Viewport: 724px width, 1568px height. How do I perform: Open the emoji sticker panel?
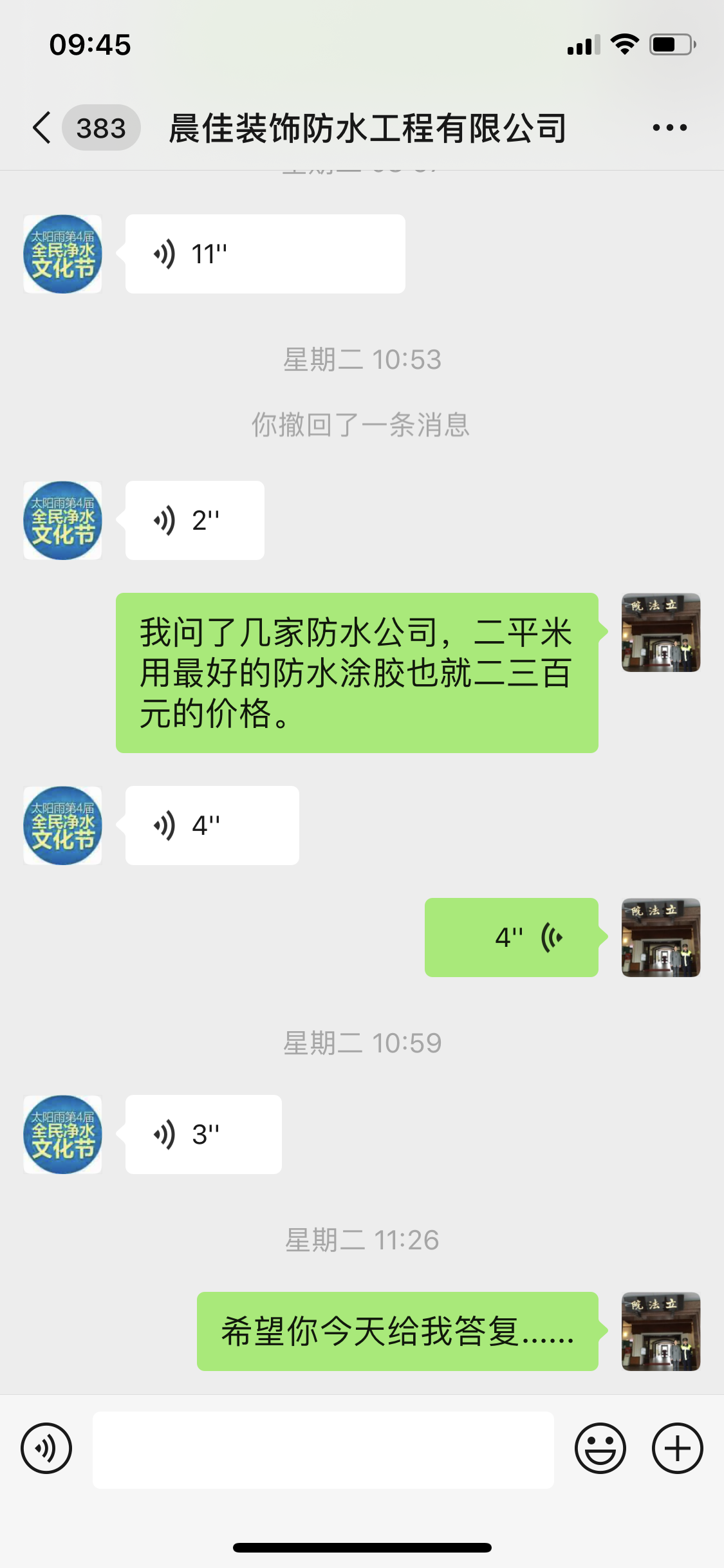coord(600,1448)
